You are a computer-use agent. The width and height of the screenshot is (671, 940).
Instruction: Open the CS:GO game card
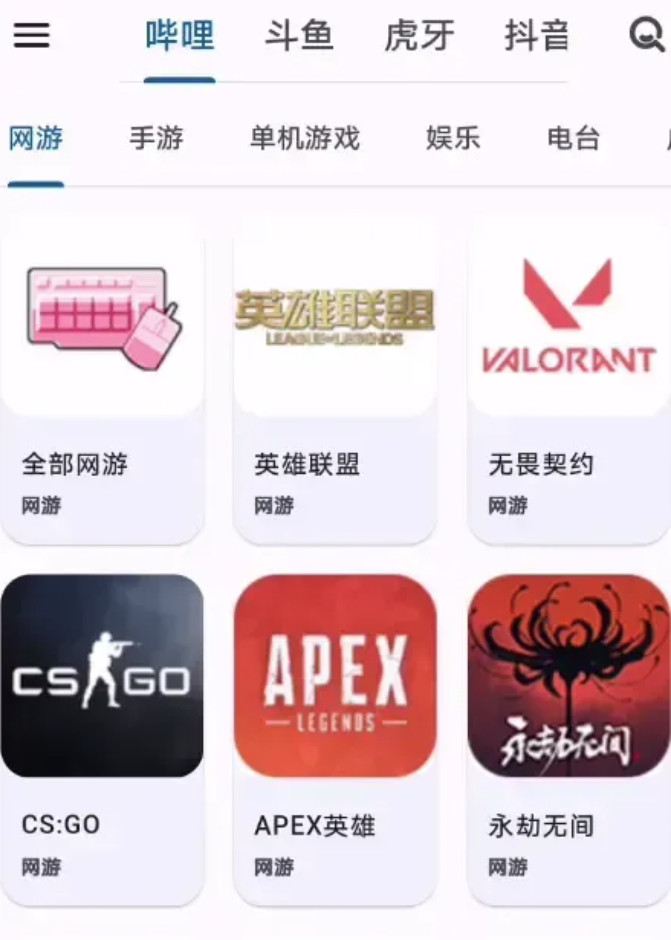pyautogui.click(x=102, y=740)
